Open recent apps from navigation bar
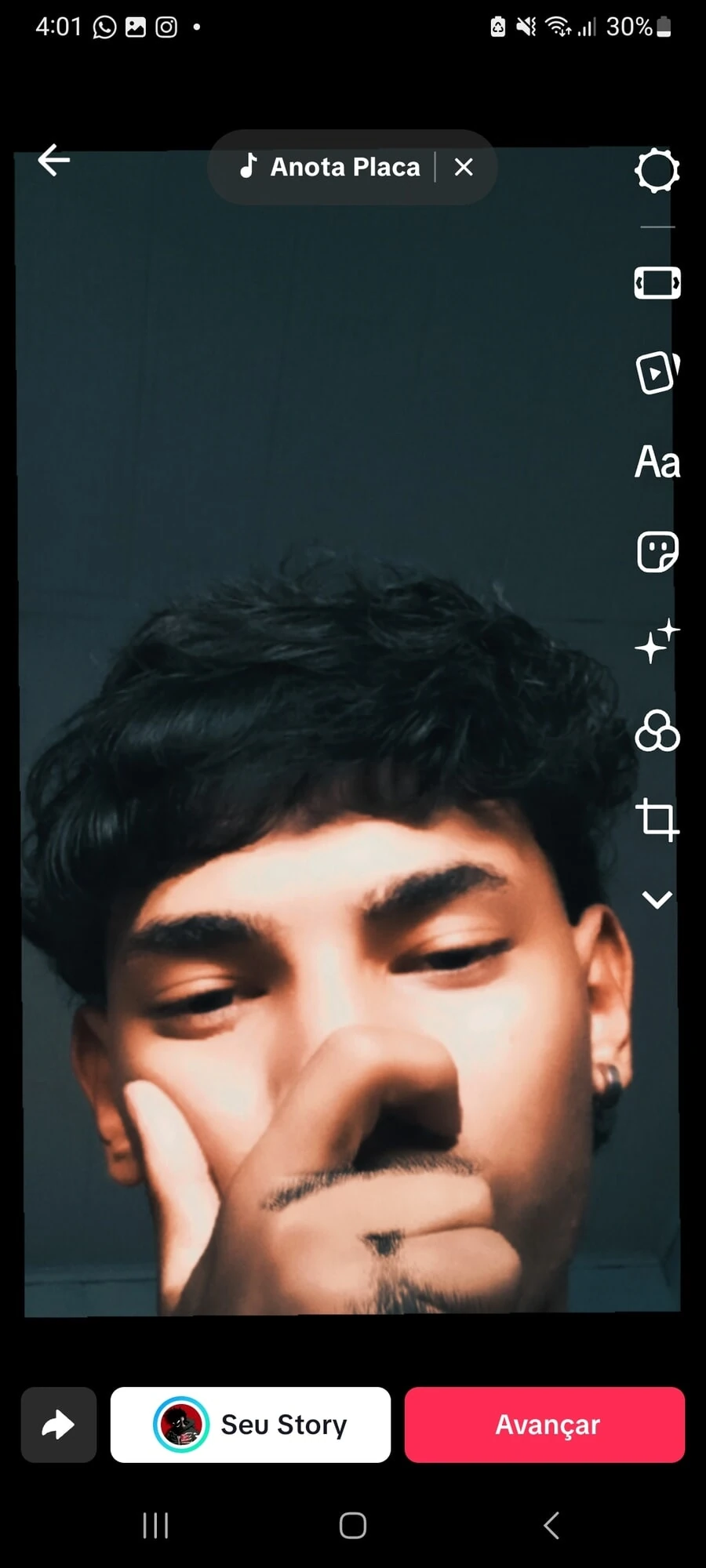The image size is (706, 1568). tap(155, 1526)
